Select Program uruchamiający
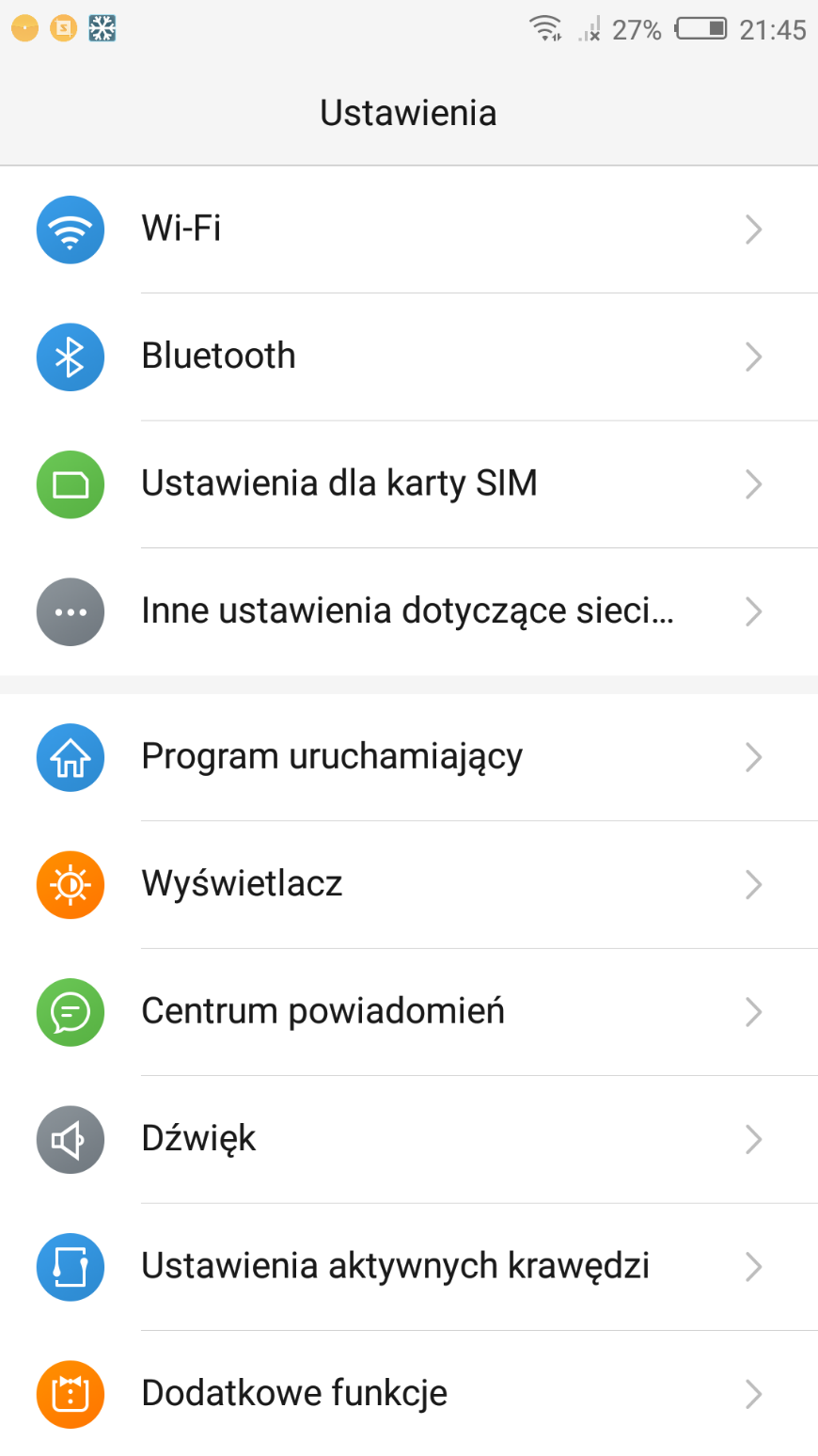 [x=409, y=757]
